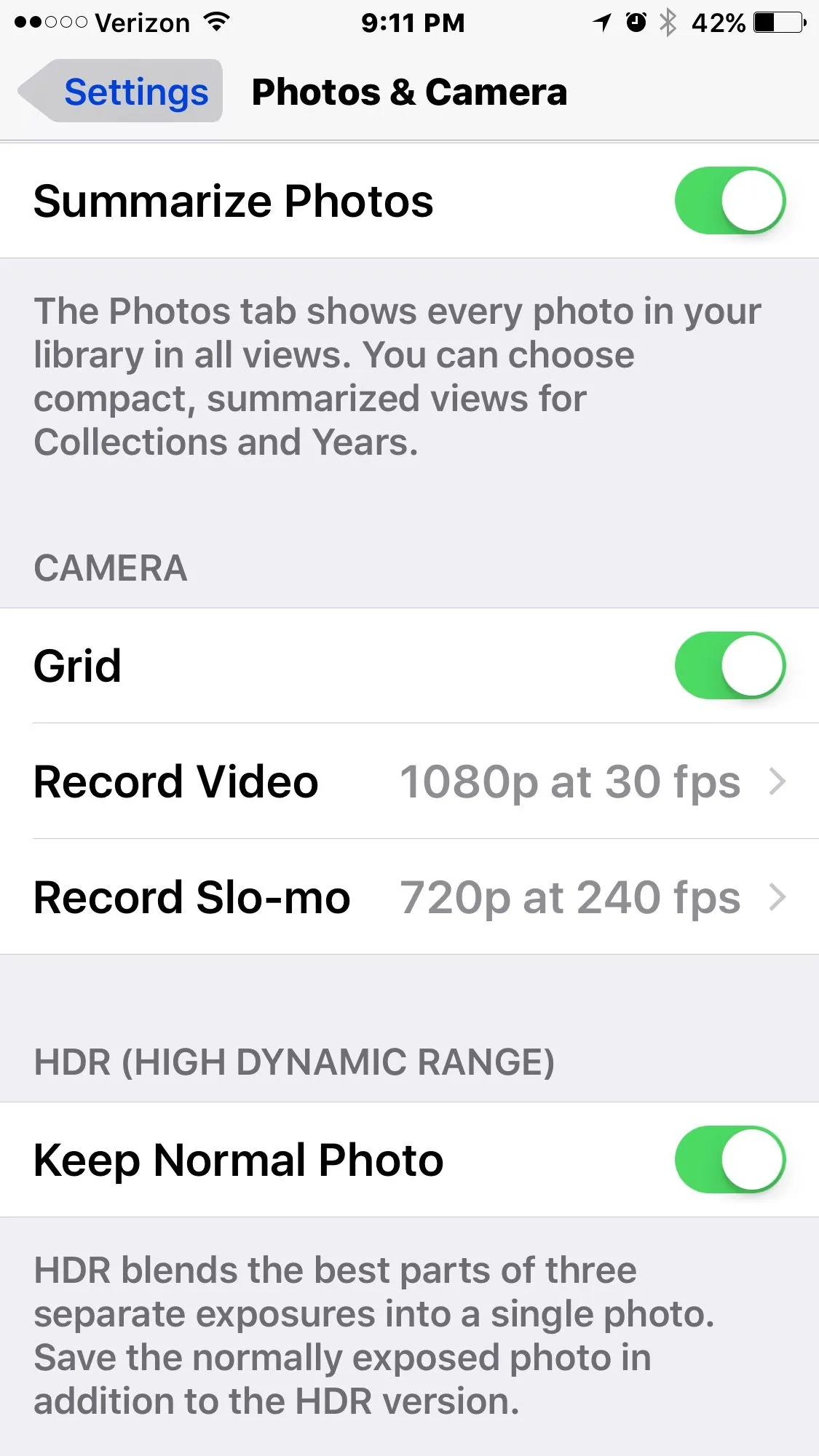This screenshot has width=819, height=1456.
Task: Switch off Keep Normal Photo
Action: pyautogui.click(x=729, y=1160)
